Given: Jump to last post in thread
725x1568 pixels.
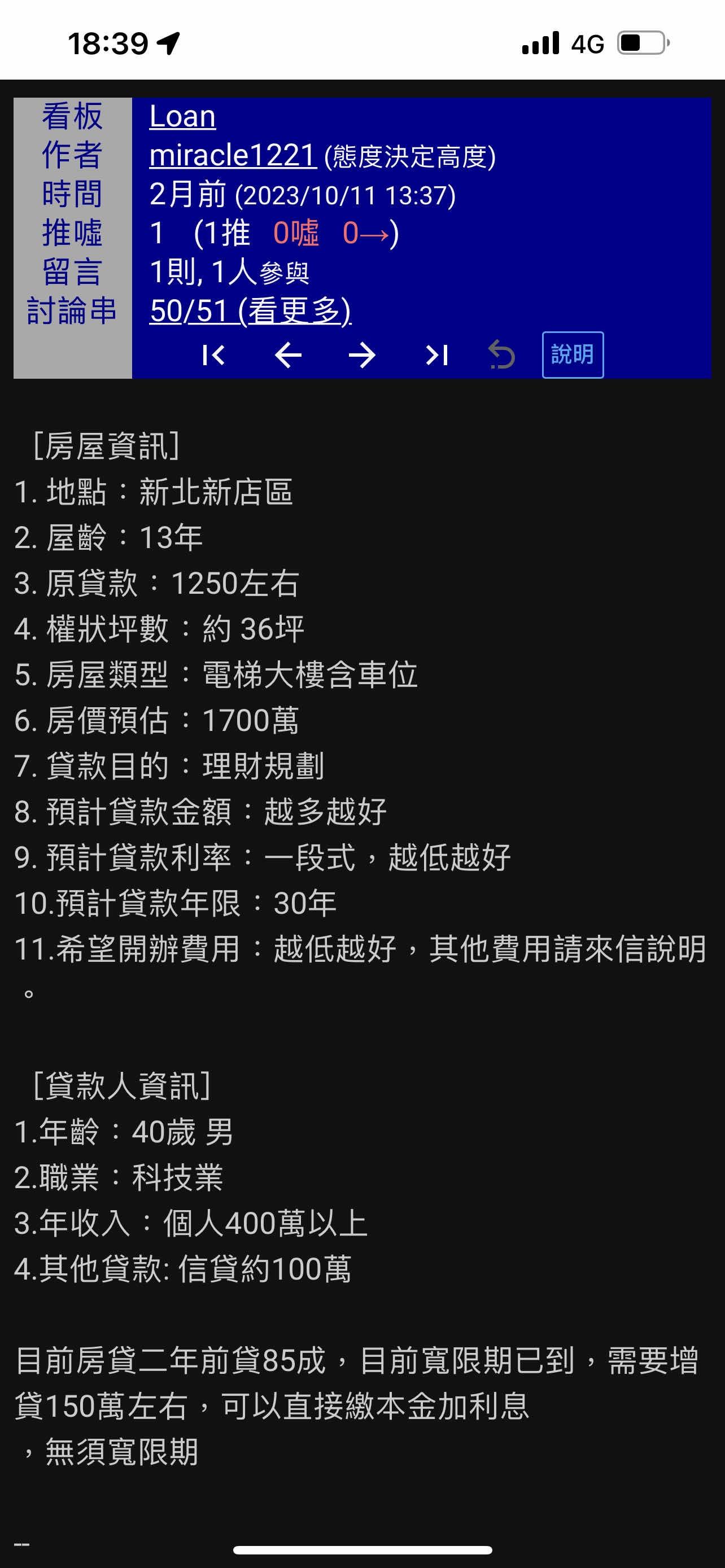Looking at the screenshot, I should (x=437, y=355).
